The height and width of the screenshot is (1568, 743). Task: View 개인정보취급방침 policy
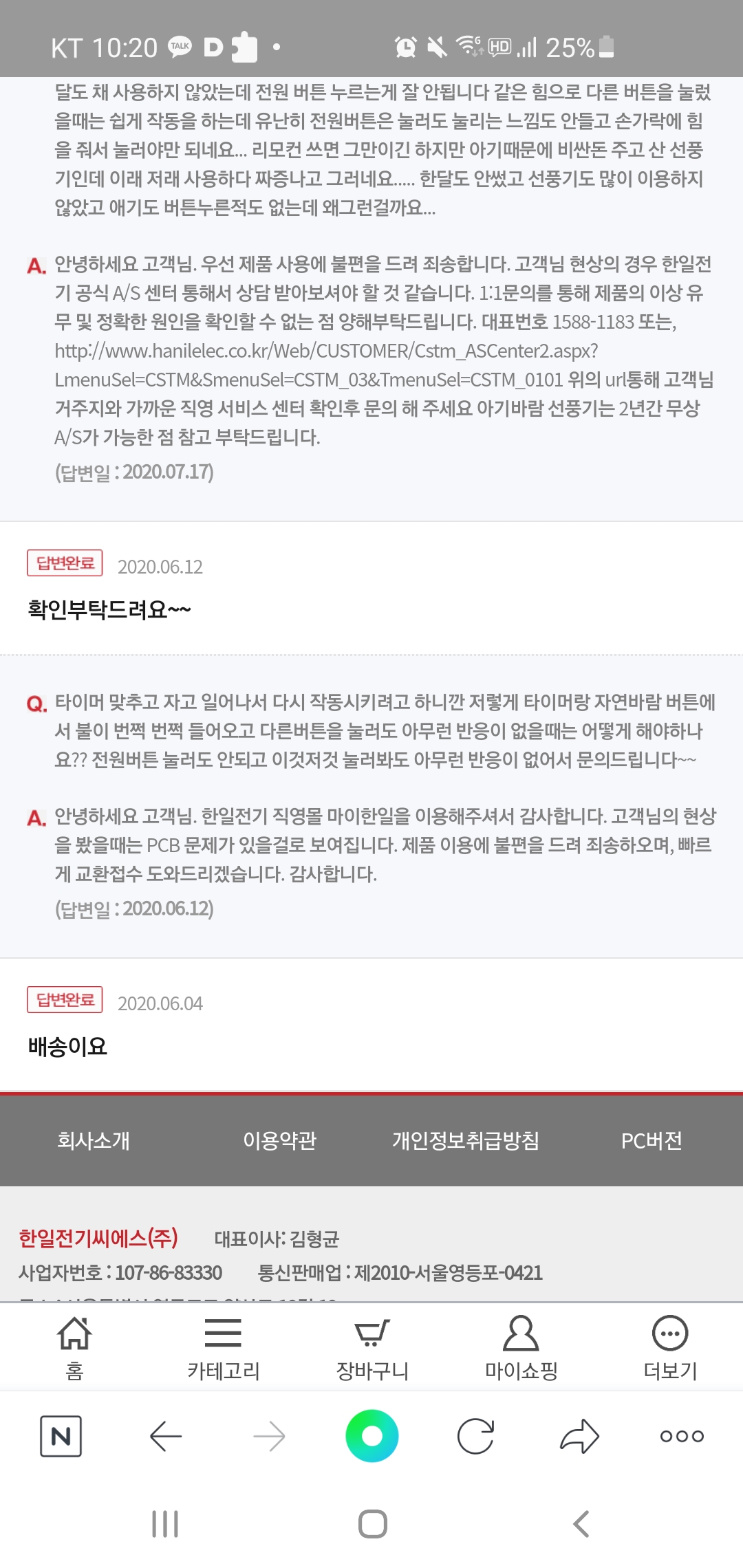click(x=465, y=1141)
